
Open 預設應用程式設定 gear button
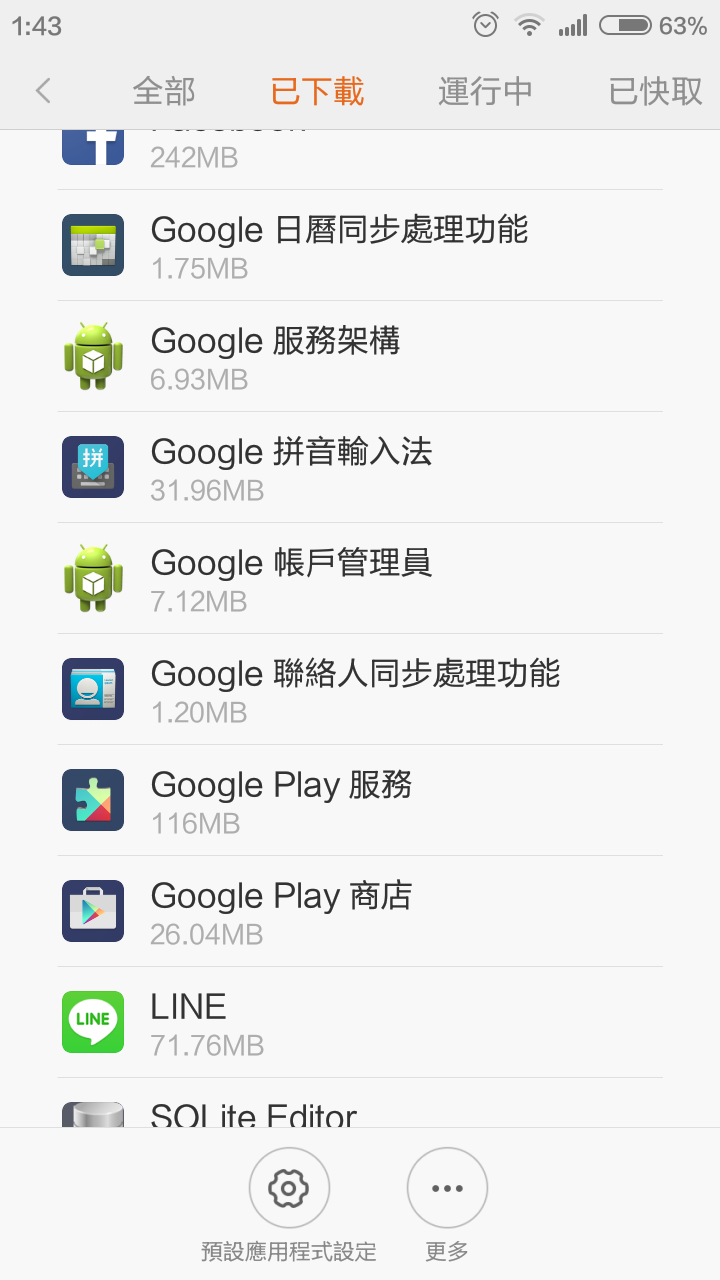(289, 1188)
